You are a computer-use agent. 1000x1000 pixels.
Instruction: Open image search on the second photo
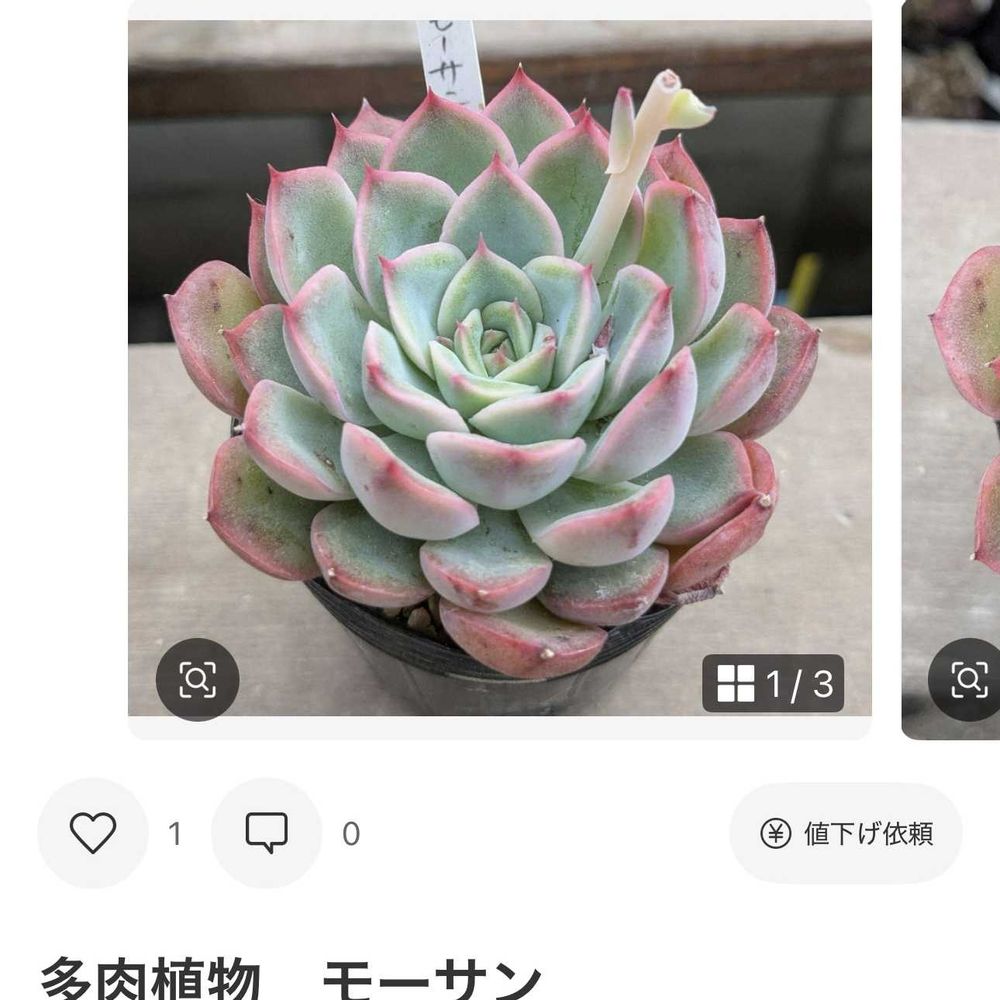(967, 680)
